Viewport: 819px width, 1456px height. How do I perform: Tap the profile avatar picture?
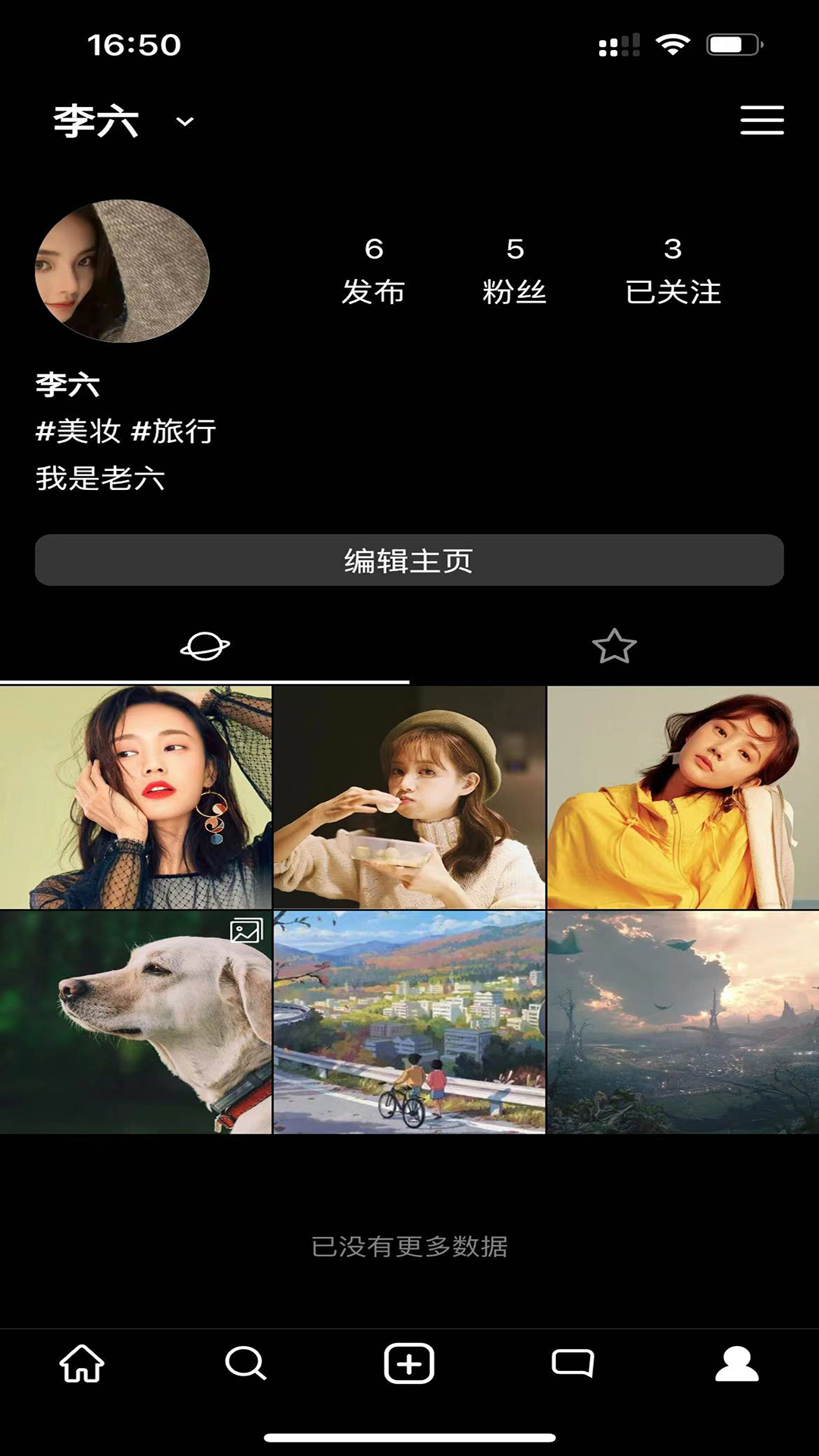pos(122,271)
